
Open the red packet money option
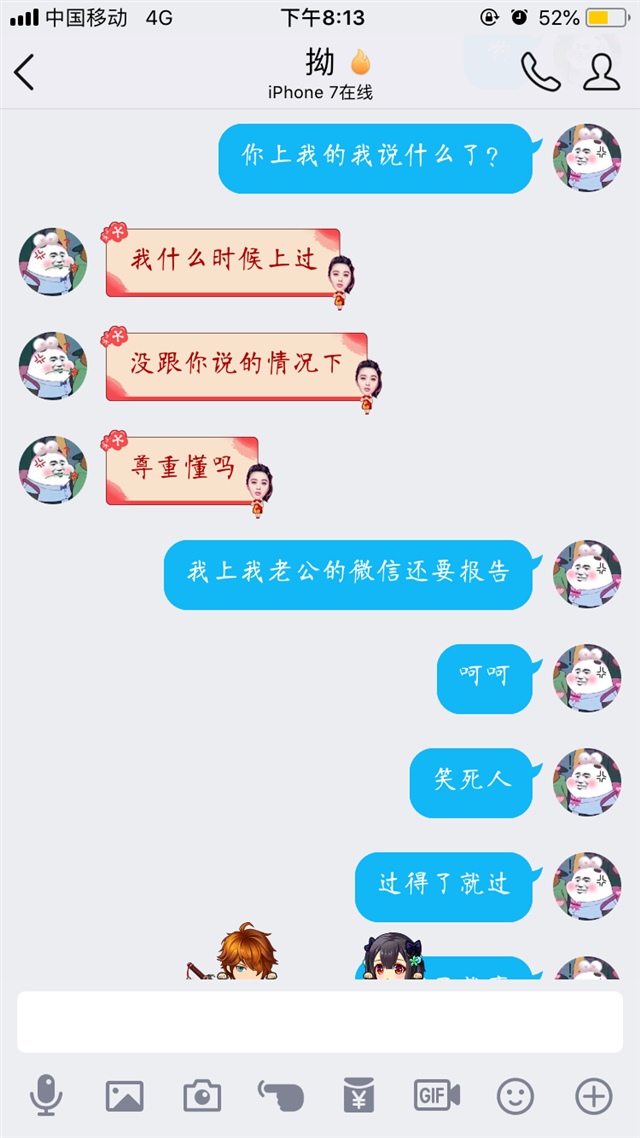358,1096
